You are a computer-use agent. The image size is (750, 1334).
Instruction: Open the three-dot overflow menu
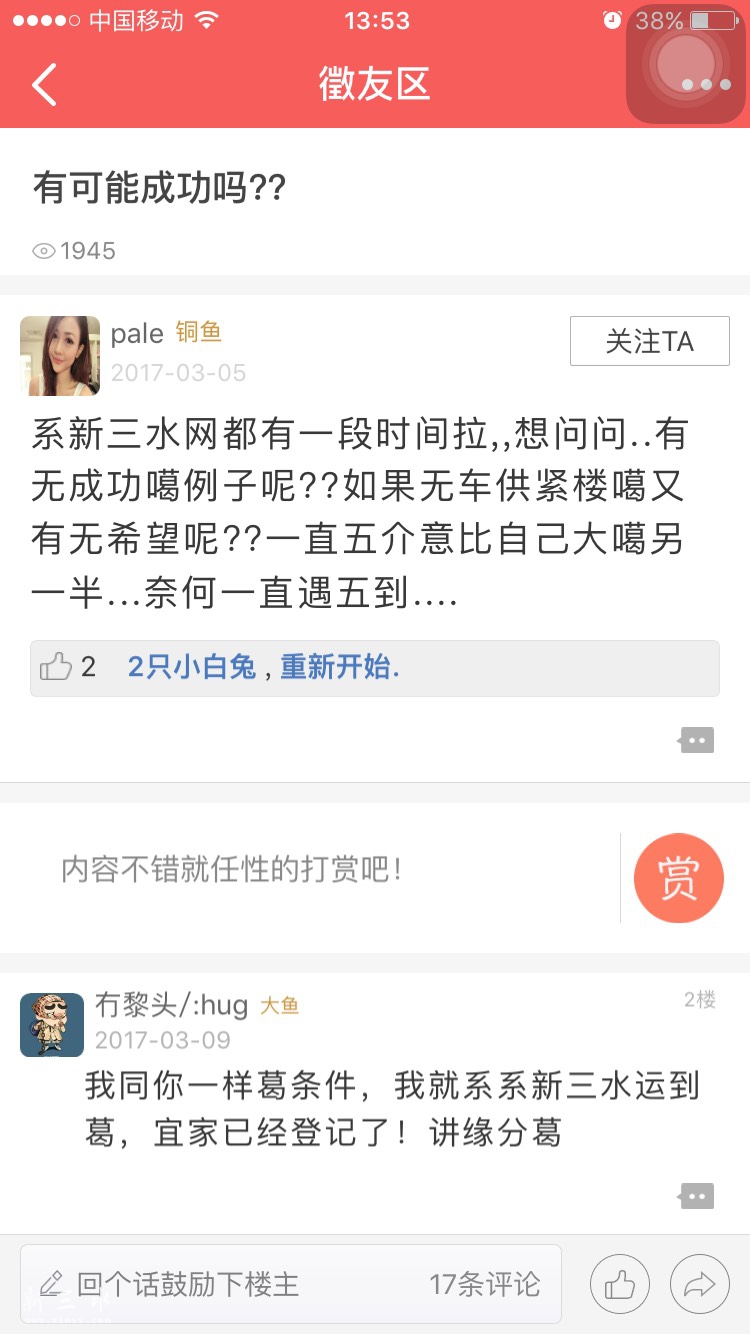point(707,85)
